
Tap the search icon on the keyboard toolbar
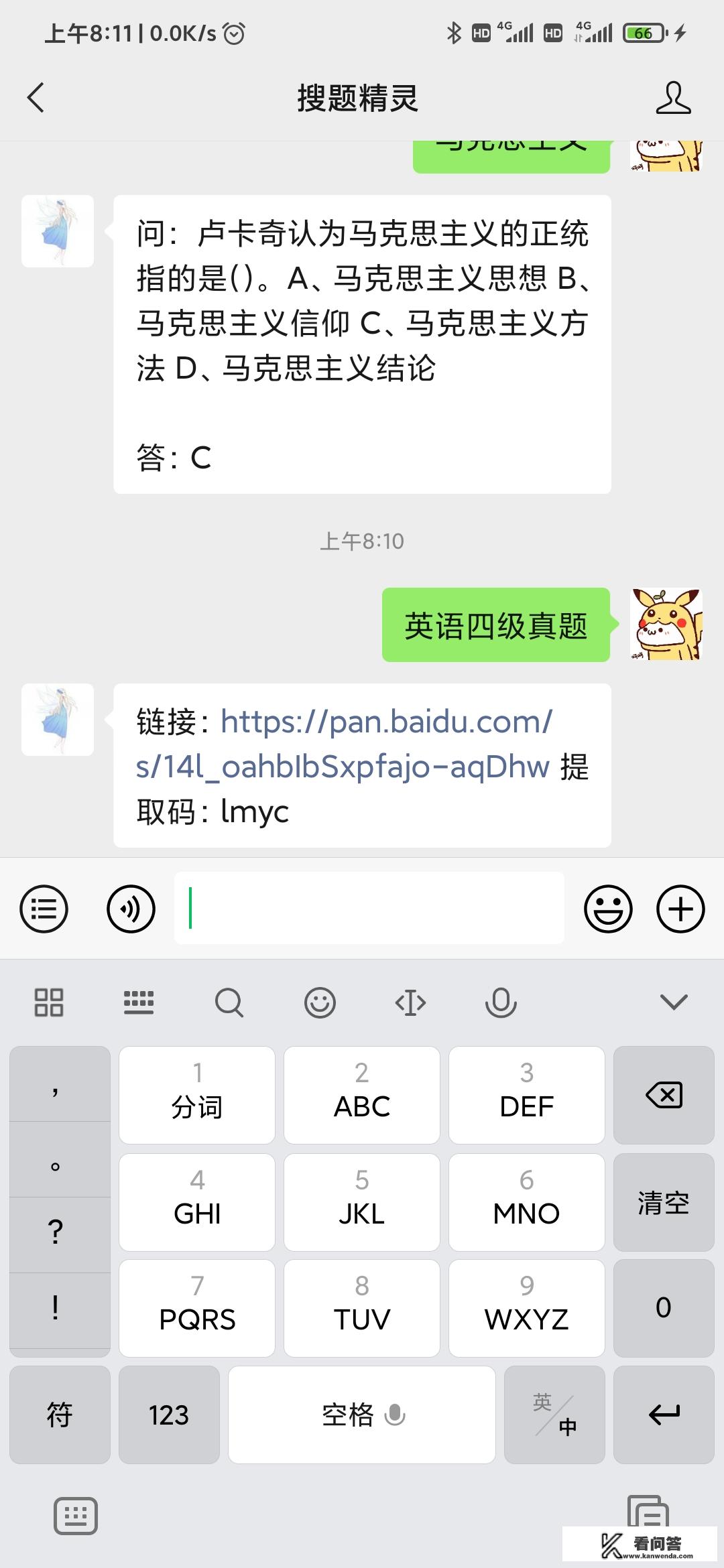pos(229,1003)
